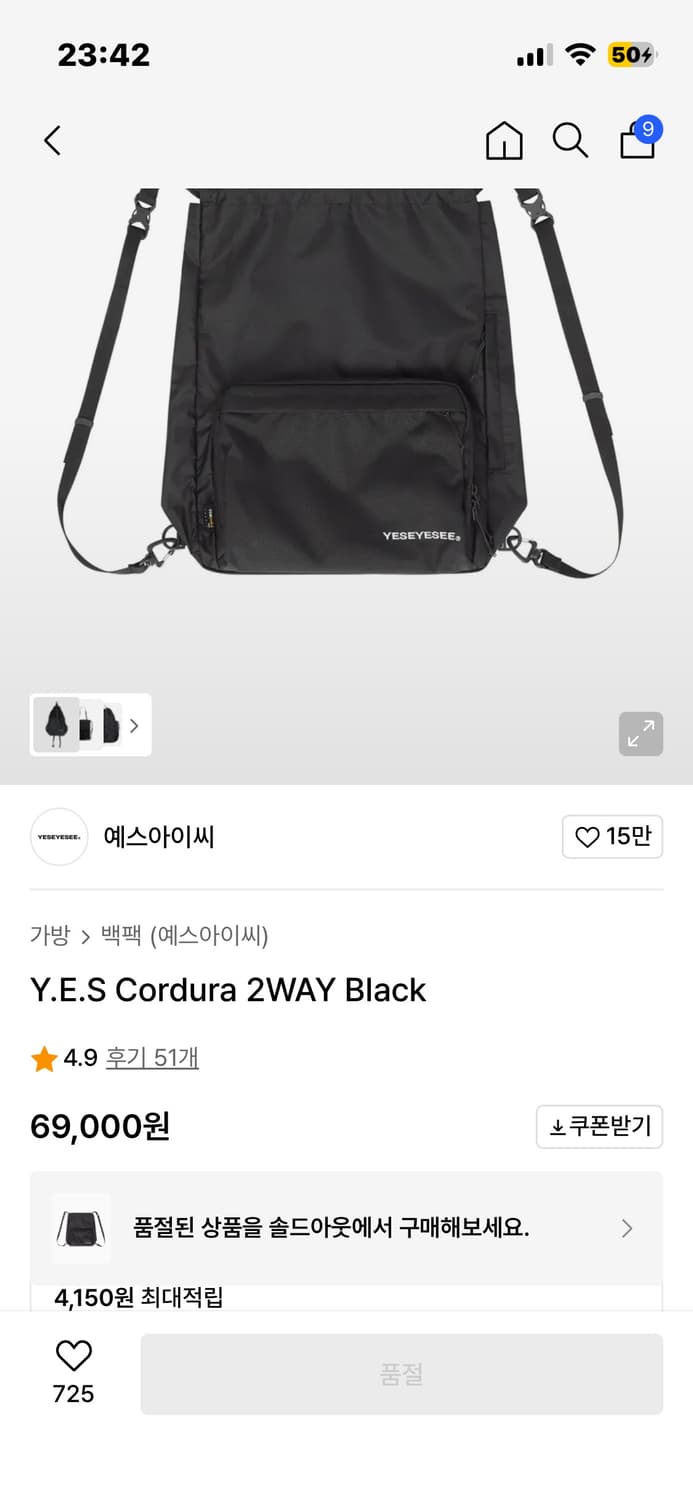Add product to wishlist with 725 heart

73,1373
